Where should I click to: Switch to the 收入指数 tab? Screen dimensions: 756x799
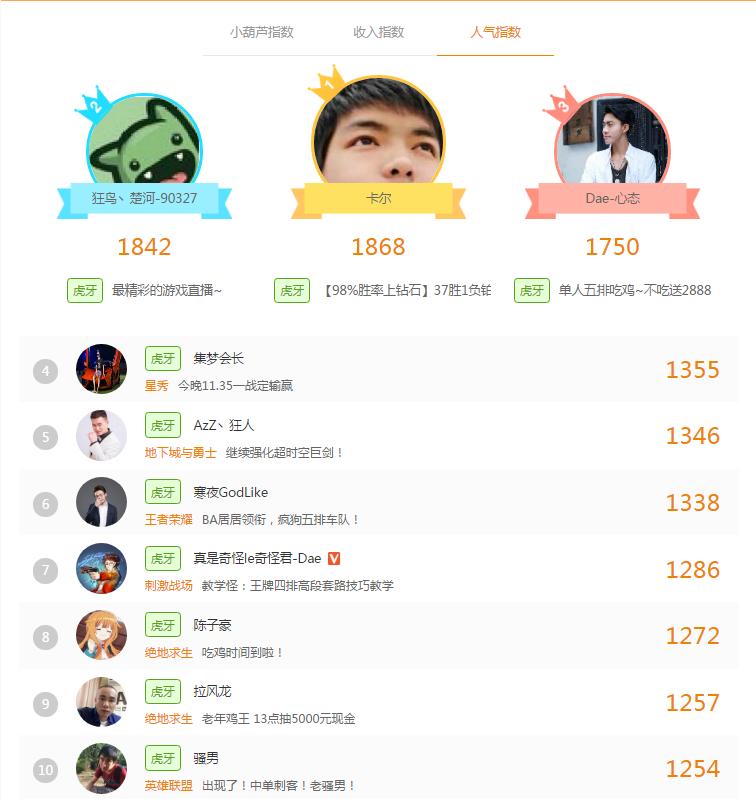pos(378,32)
